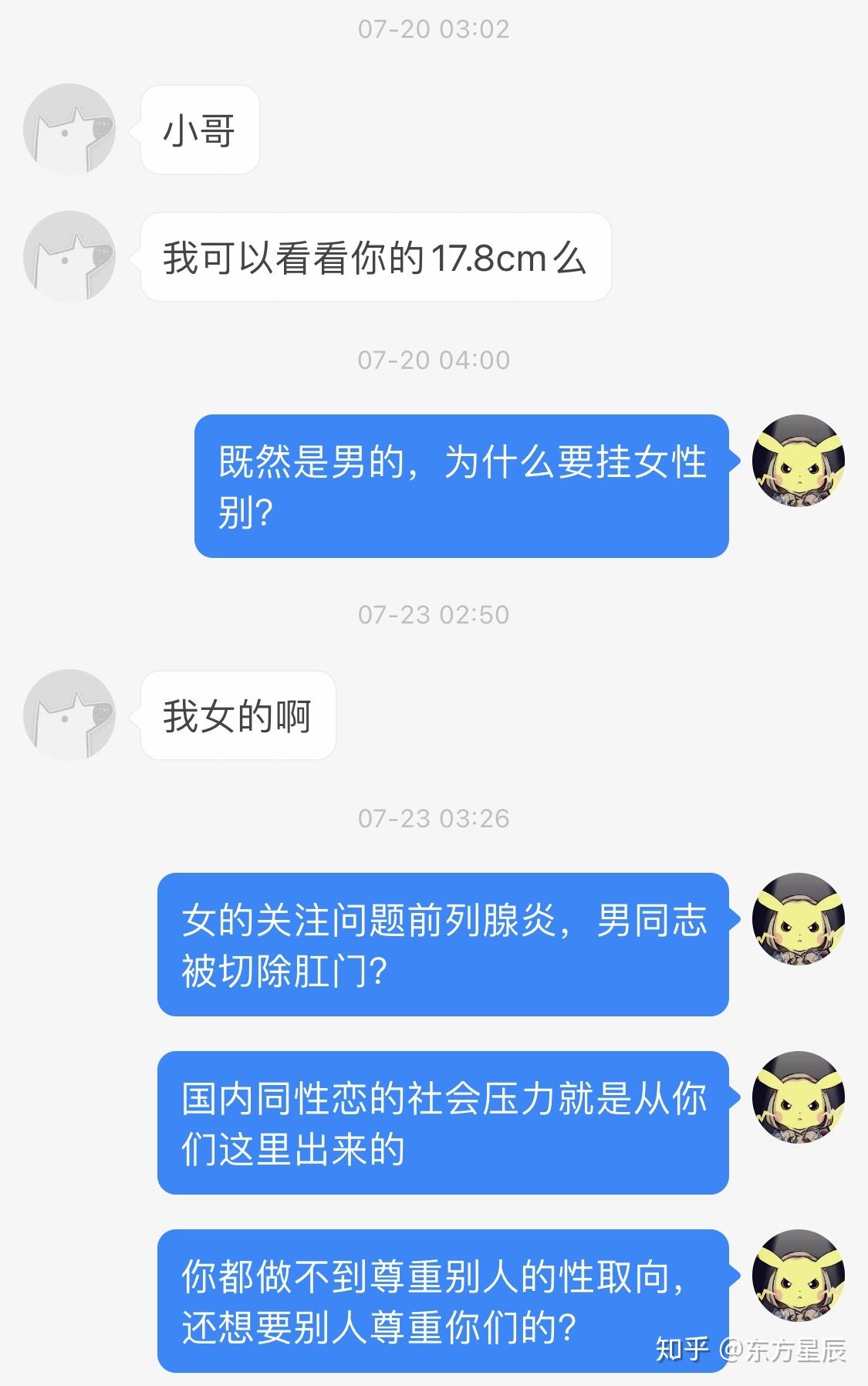The width and height of the screenshot is (868, 1386).
Task: Click the dog avatar next to 小哥 message
Action: point(69,130)
